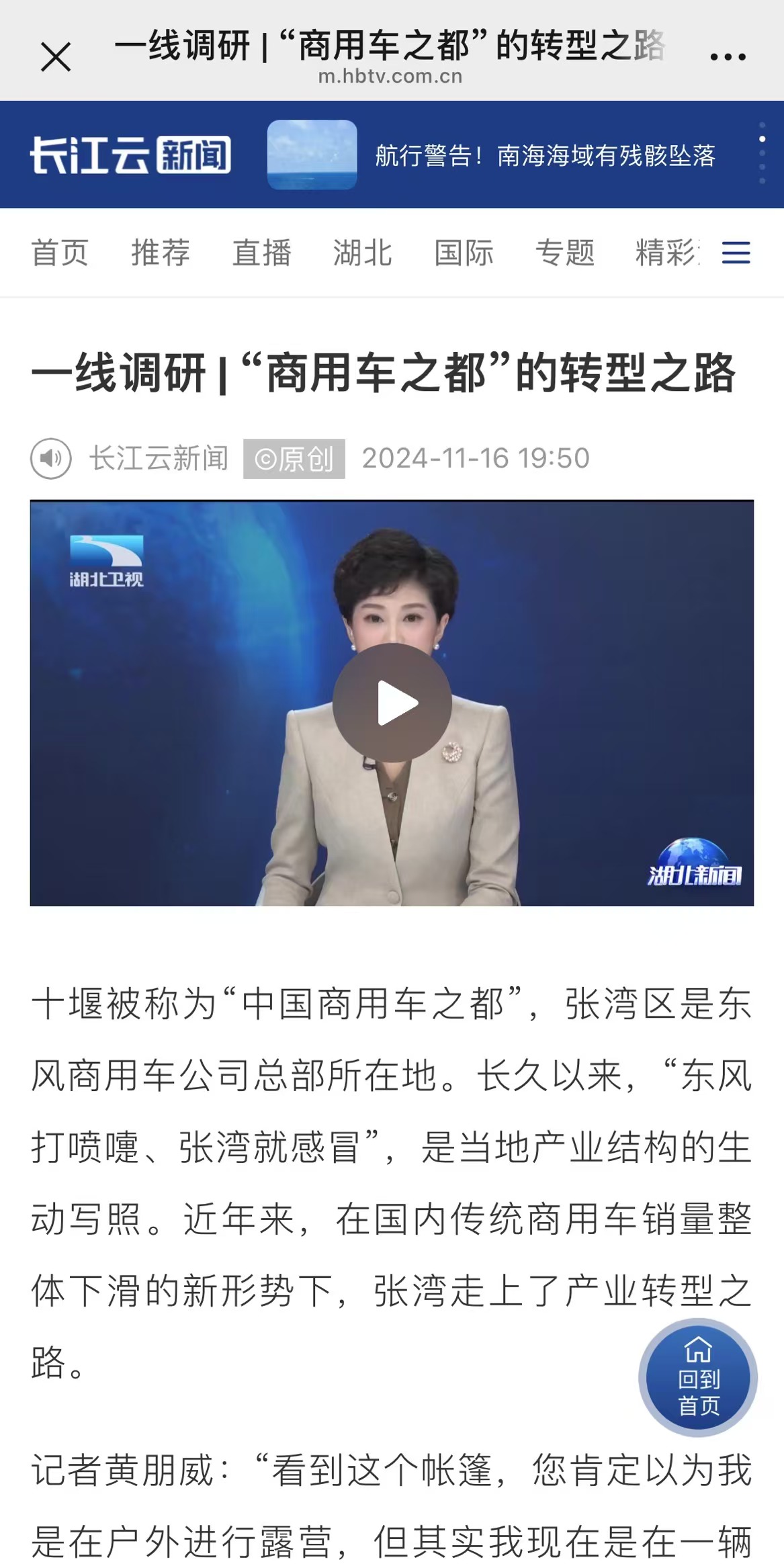Go to the 首页 tab
784x1568 pixels.
pos(60,253)
